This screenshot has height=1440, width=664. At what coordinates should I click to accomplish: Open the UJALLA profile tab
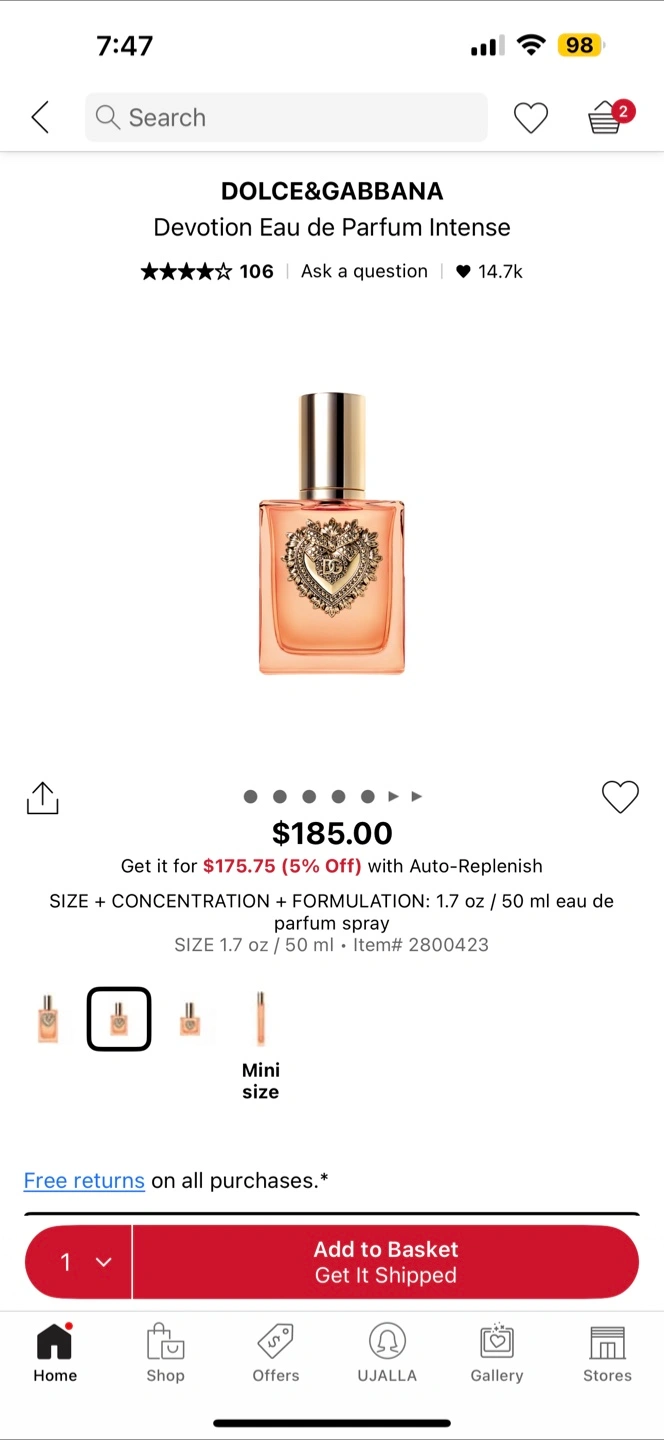pos(387,1354)
